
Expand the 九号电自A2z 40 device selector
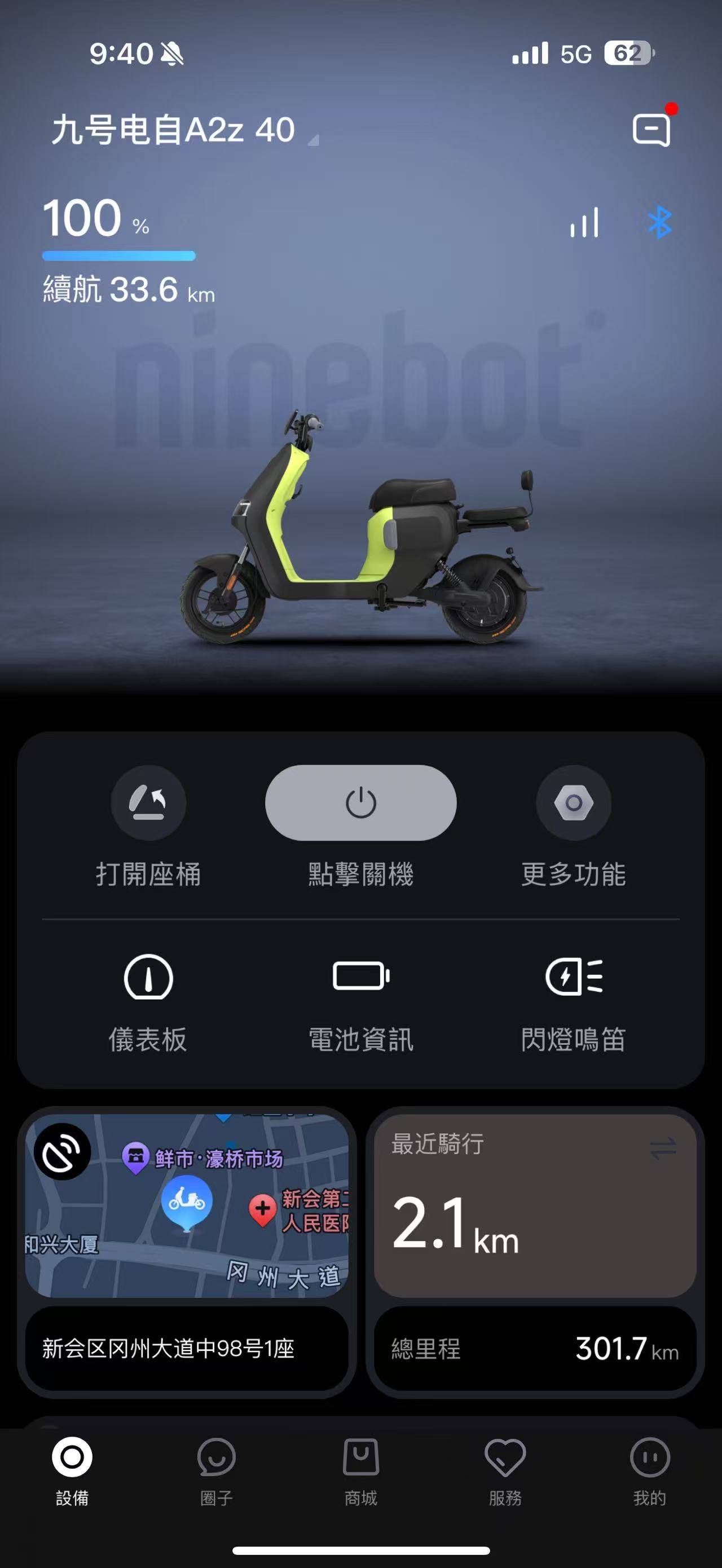pos(183,131)
